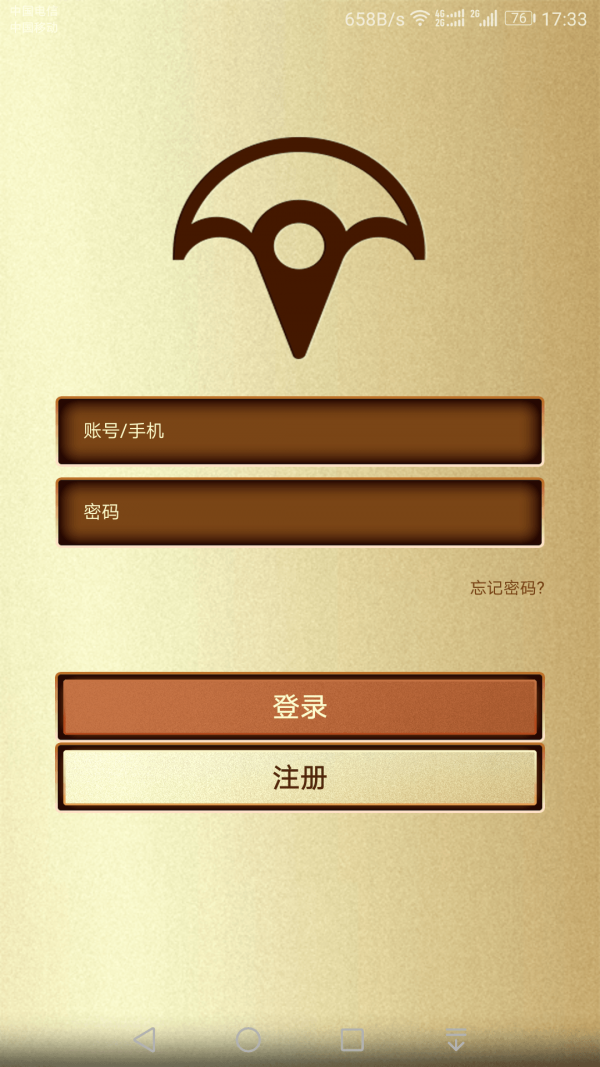Return to home via the home button

[248, 1039]
